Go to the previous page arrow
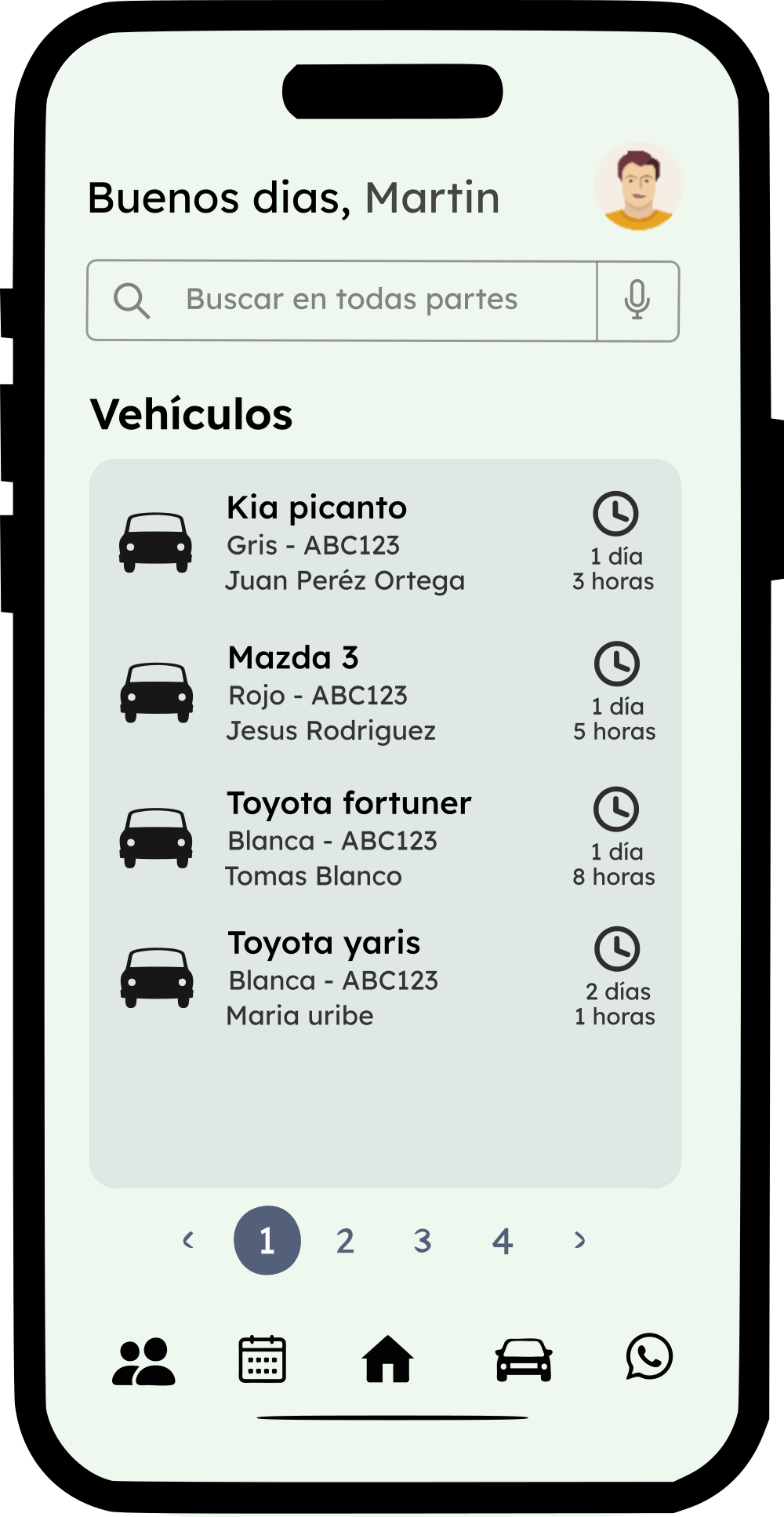Image resolution: width=784 pixels, height=1517 pixels. point(188,1240)
